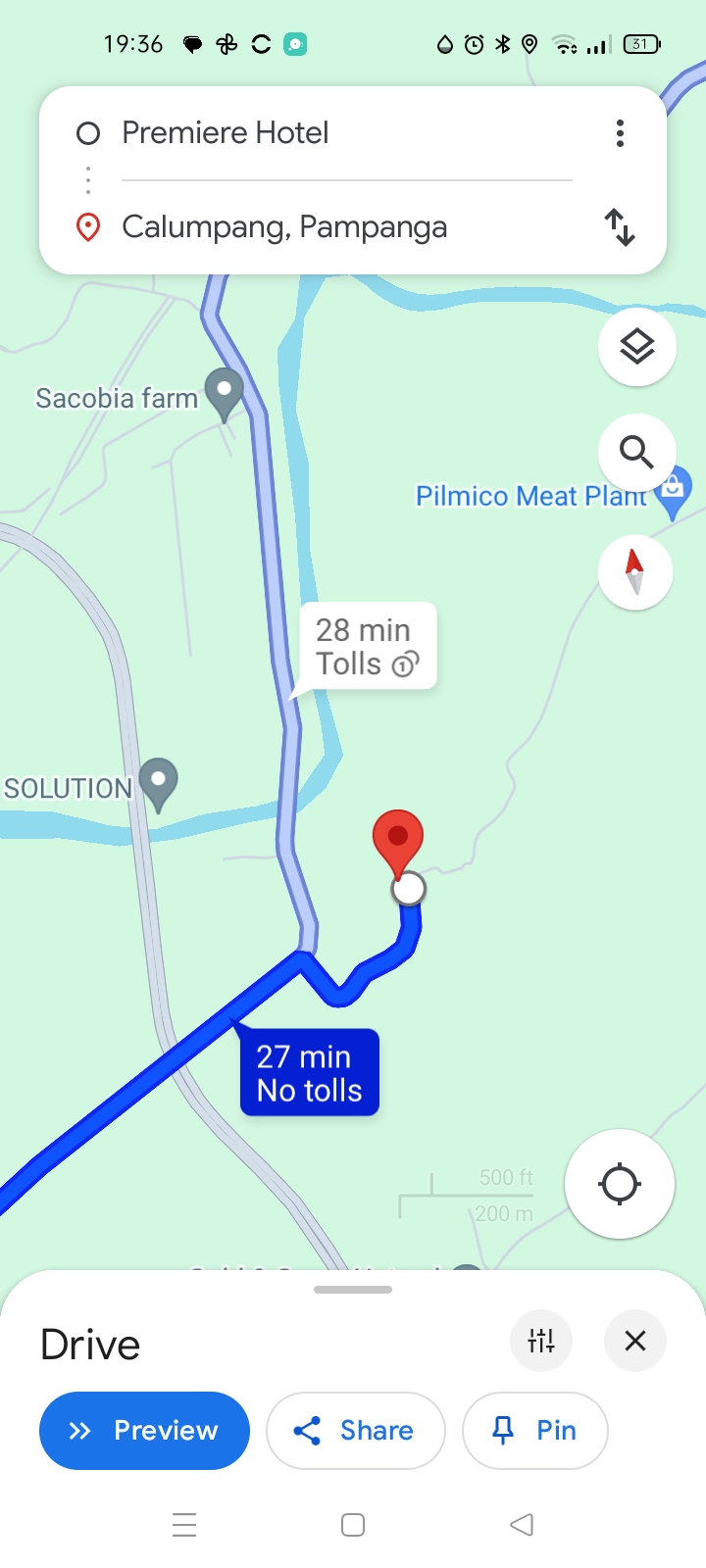This screenshot has width=706, height=1568.
Task: Pin this trip
Action: 534,1431
